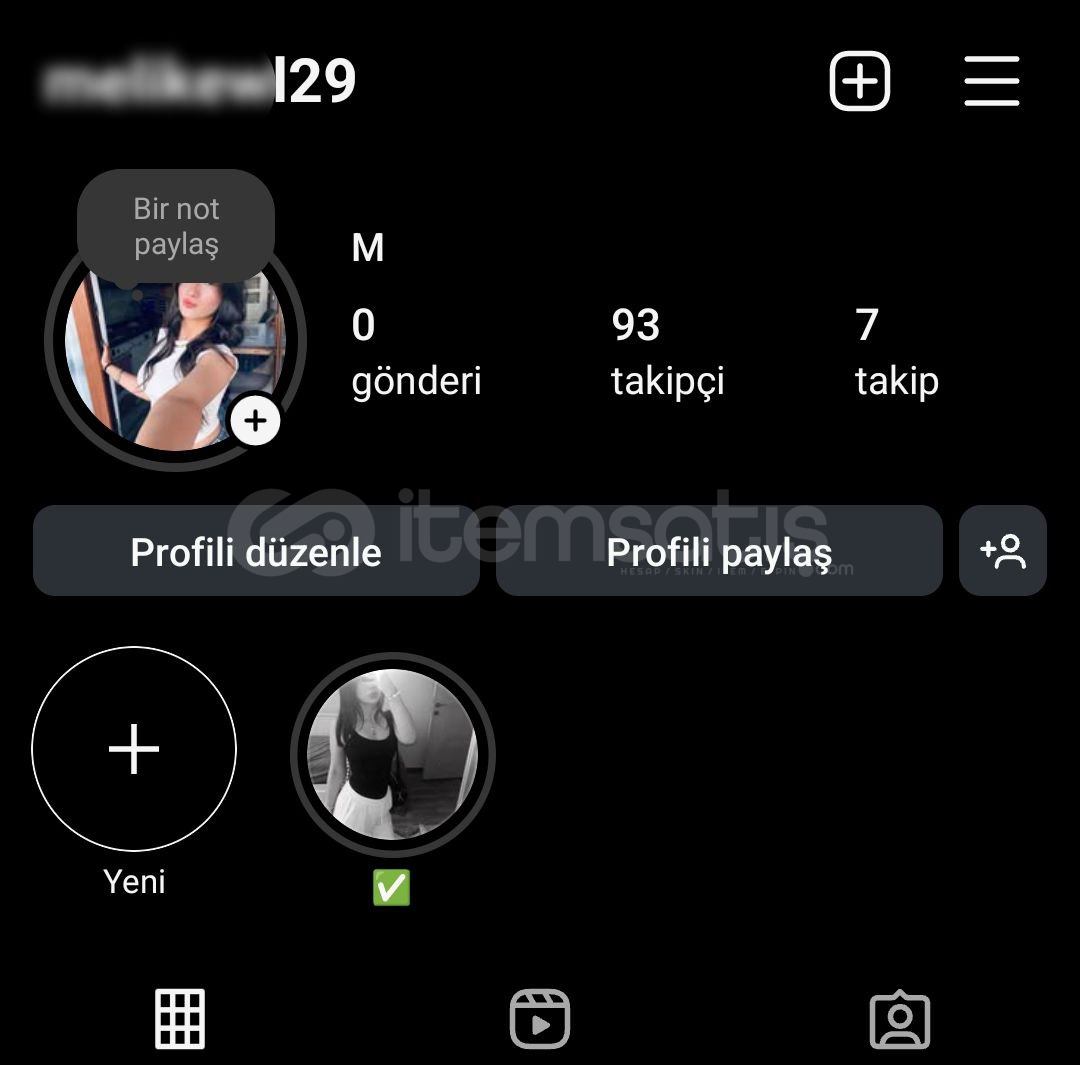The image size is (1080, 1065).
Task: Open the create new post icon
Action: [x=859, y=80]
